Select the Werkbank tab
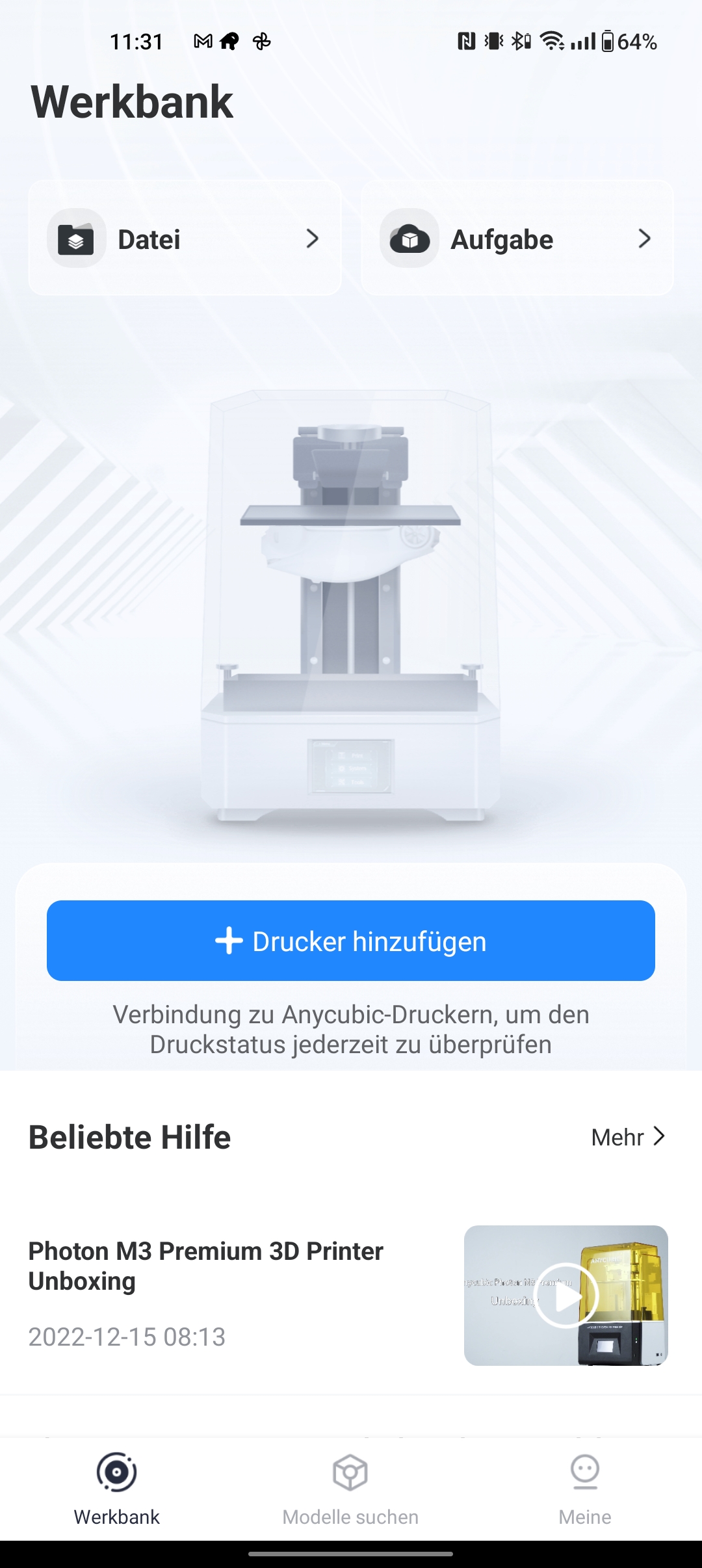Viewport: 702px width, 1568px height. 117,1489
